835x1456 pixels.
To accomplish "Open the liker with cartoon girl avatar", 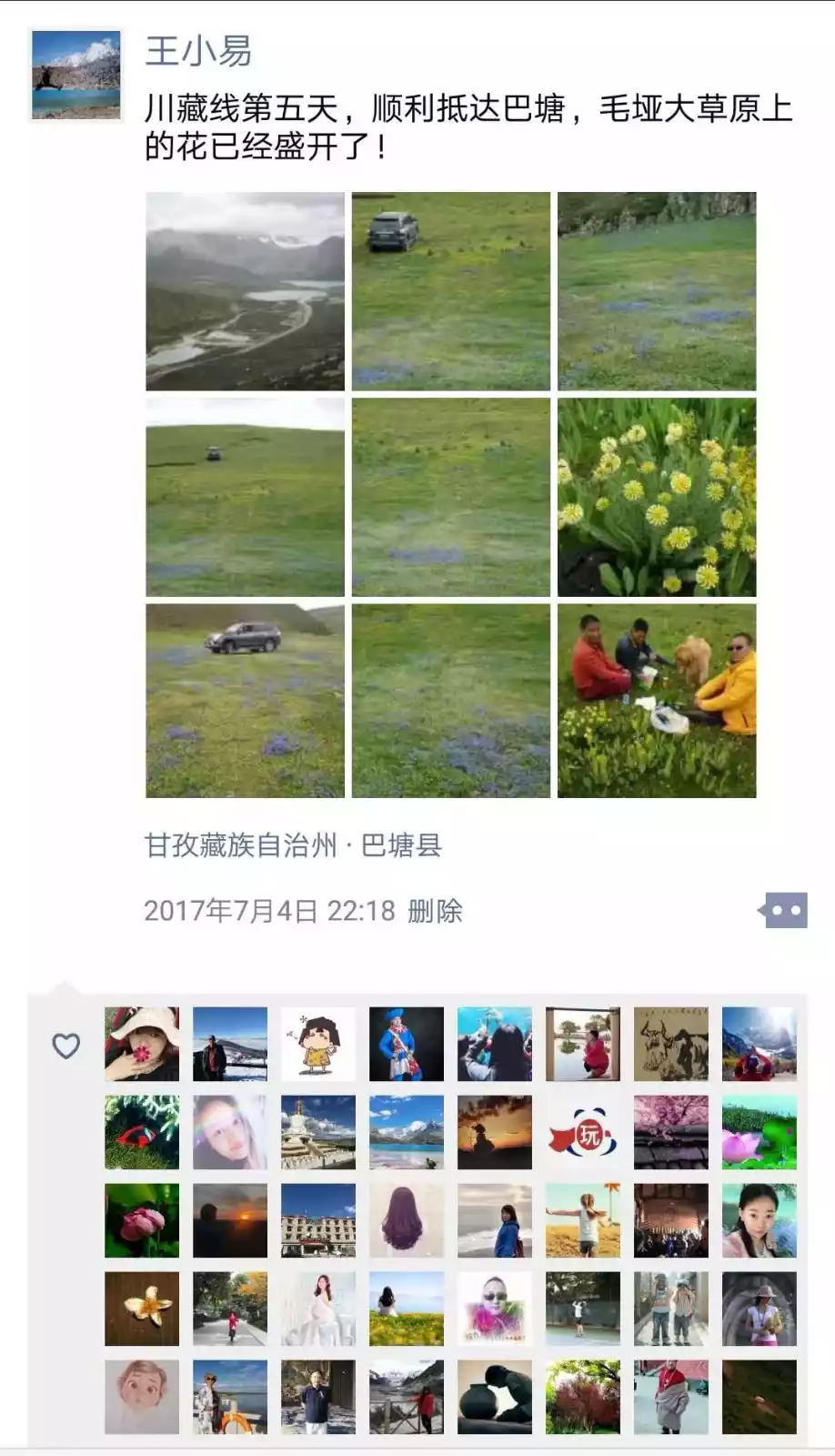I will tap(318, 1044).
